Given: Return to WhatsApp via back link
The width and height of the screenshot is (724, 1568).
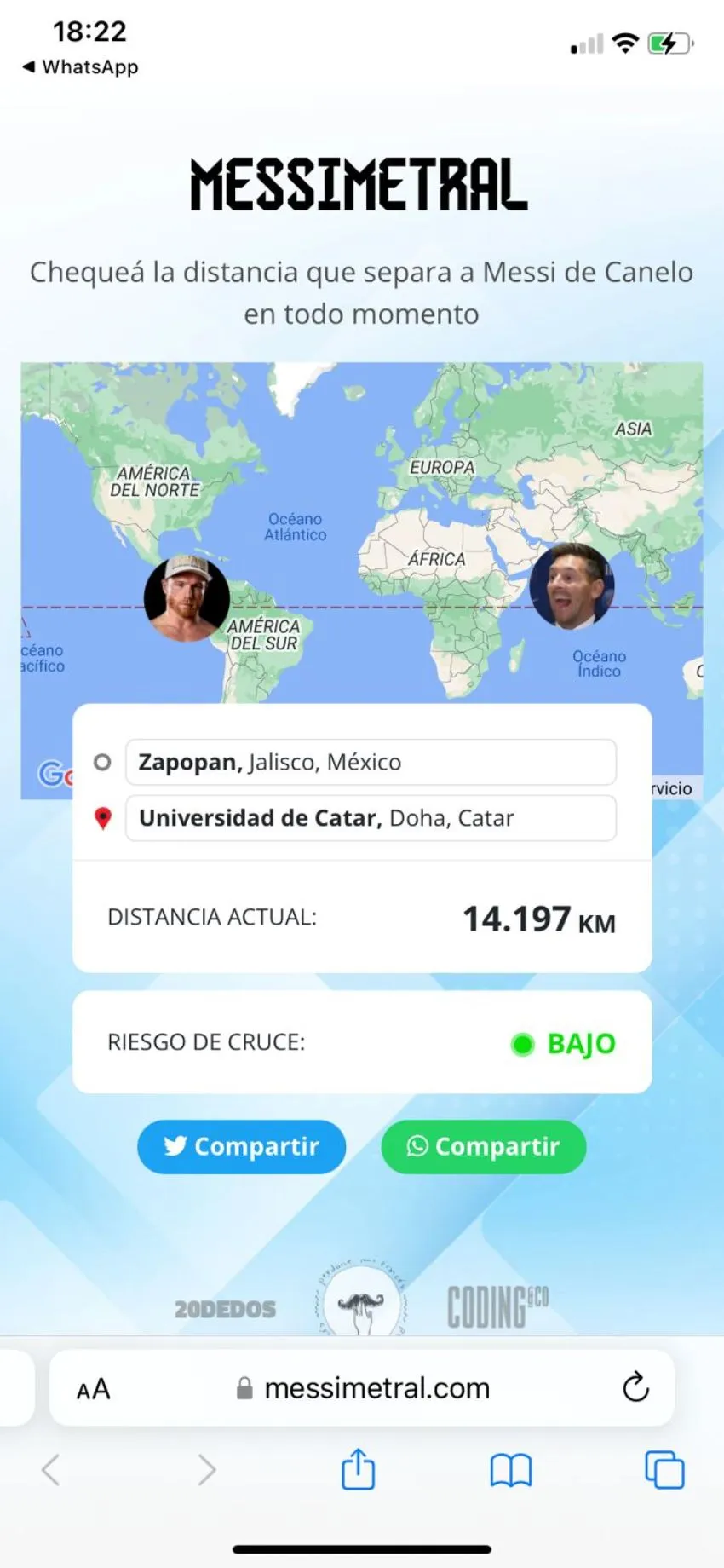Looking at the screenshot, I should point(80,66).
